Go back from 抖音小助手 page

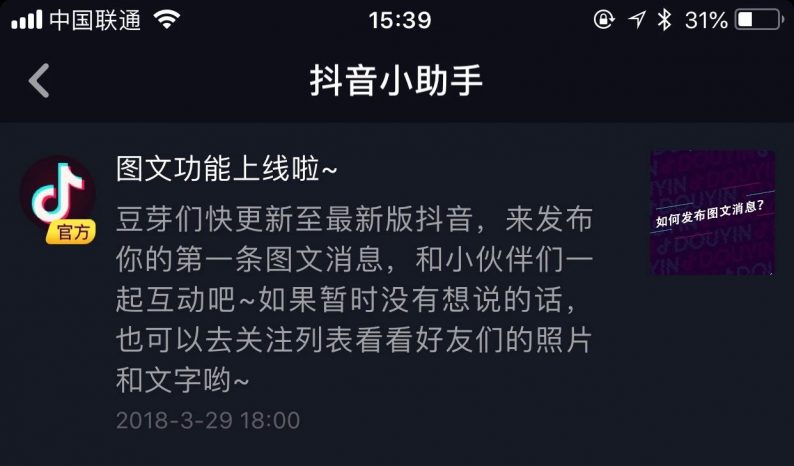tap(40, 81)
